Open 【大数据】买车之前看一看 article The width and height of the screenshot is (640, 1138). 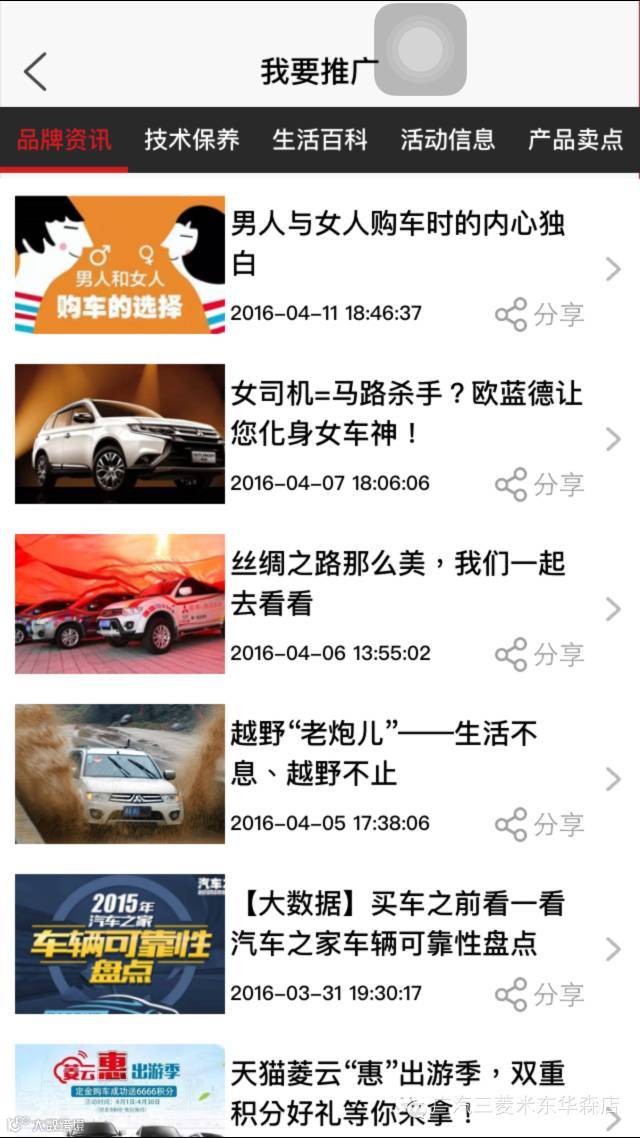point(398,922)
